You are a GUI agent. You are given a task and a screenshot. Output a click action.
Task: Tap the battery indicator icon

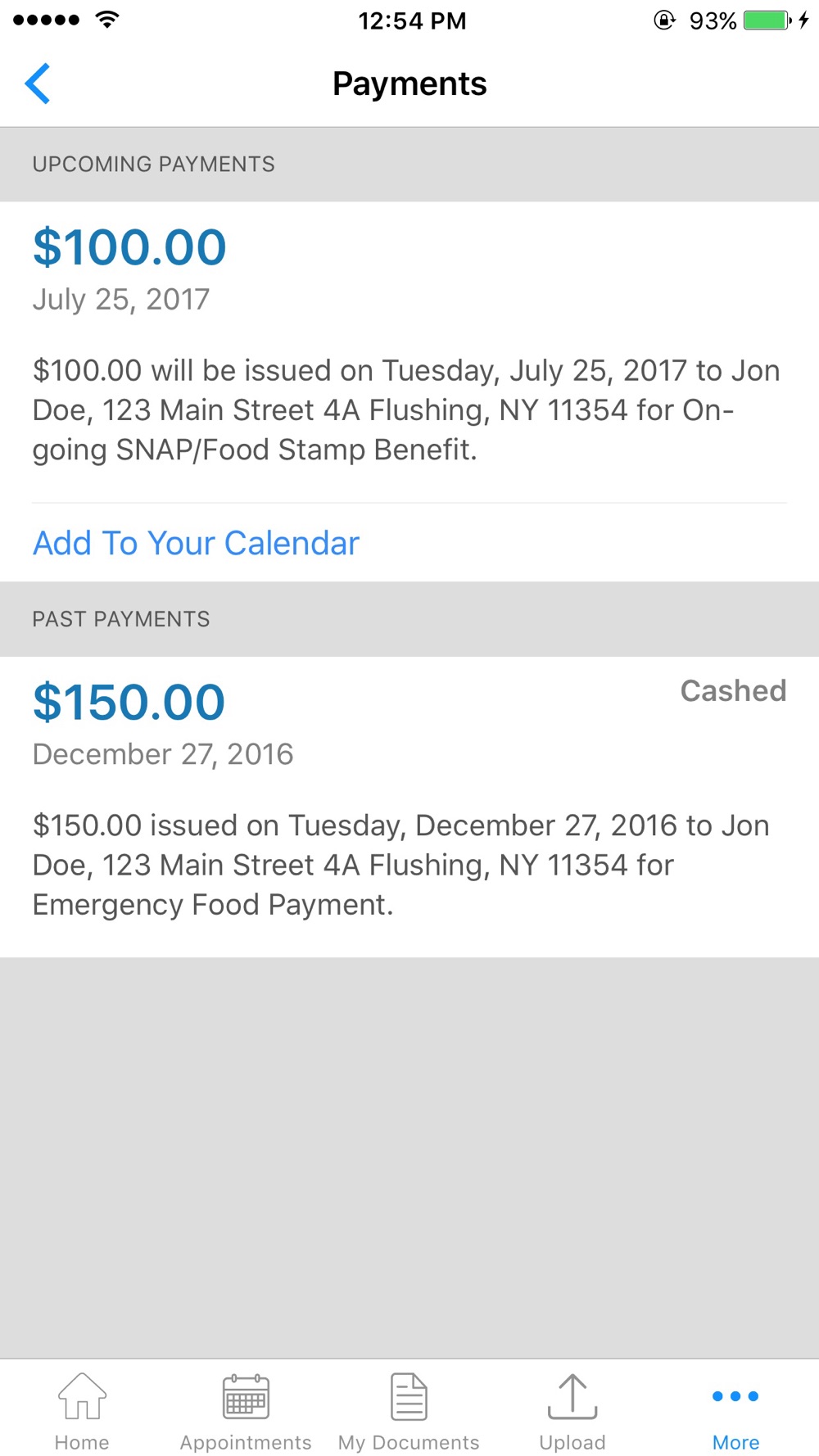pyautogui.click(x=764, y=21)
